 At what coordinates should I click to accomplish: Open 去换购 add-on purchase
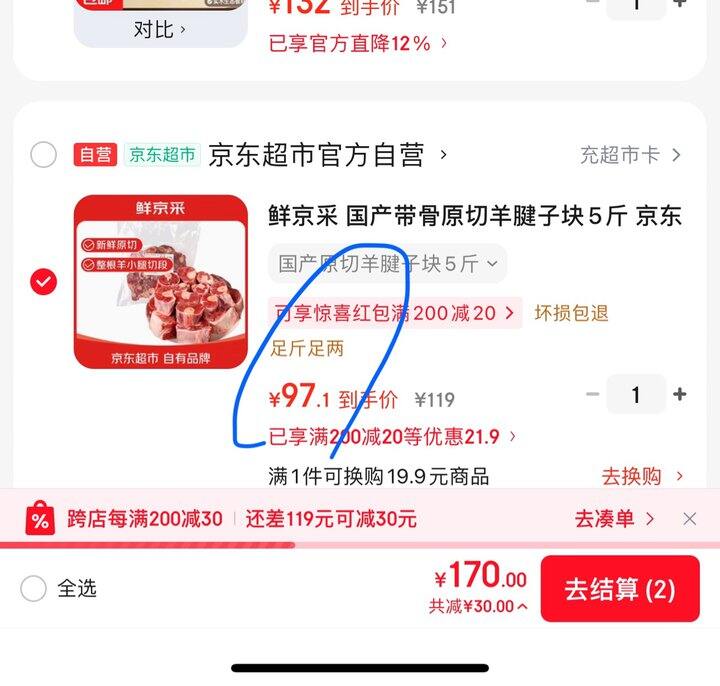click(x=642, y=476)
